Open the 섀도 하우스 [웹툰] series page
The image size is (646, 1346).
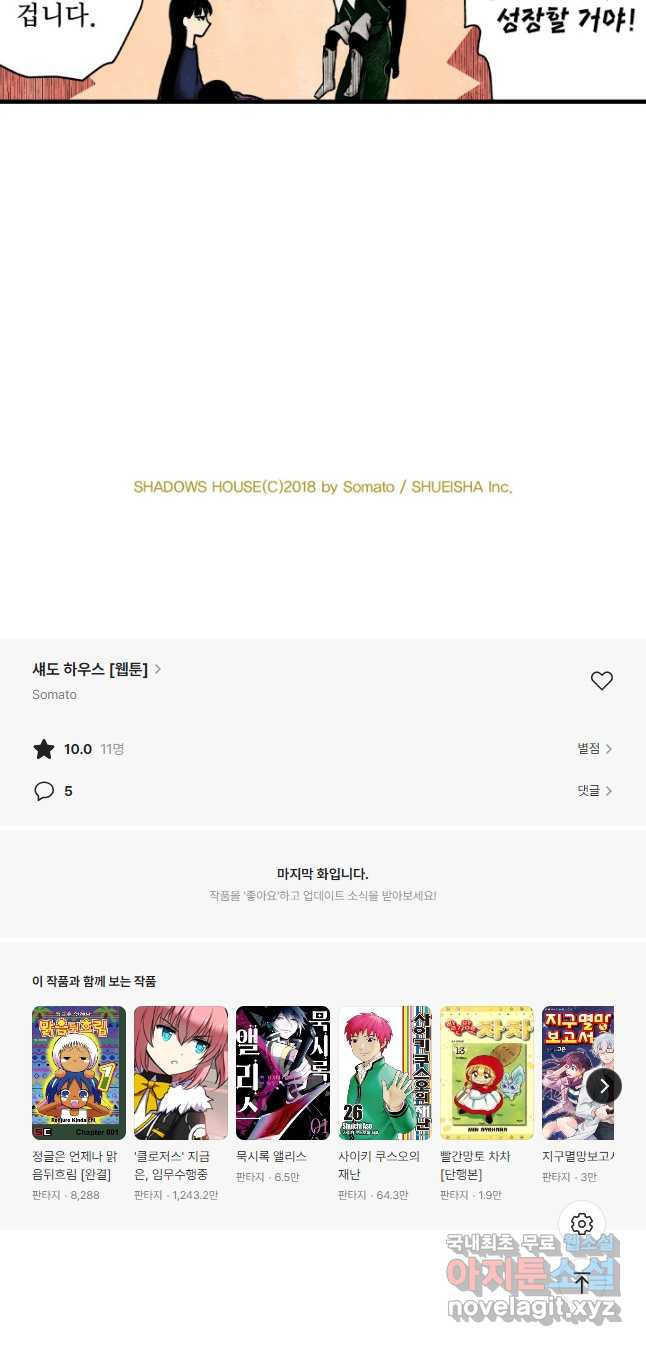97,669
